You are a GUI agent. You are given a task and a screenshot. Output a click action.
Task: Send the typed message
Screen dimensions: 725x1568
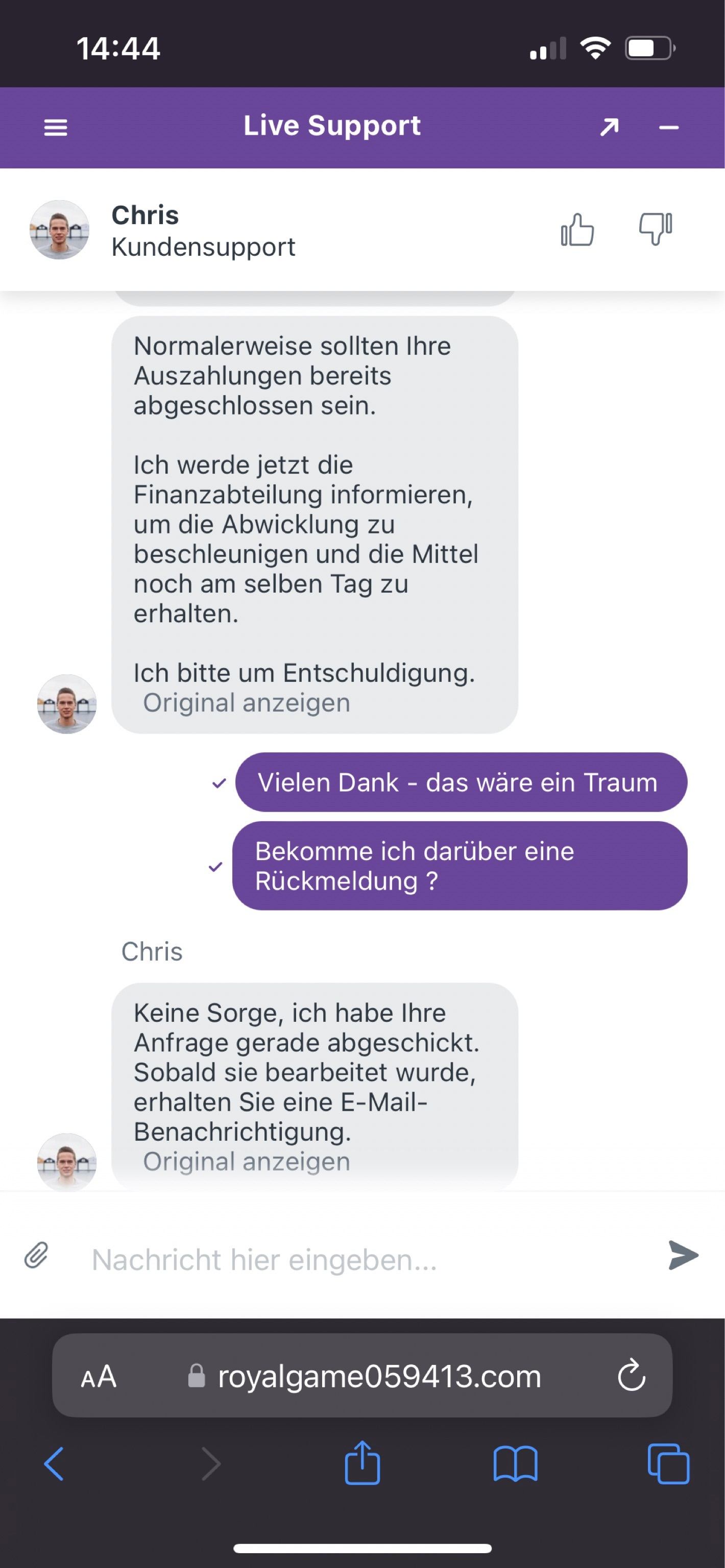tap(683, 1255)
